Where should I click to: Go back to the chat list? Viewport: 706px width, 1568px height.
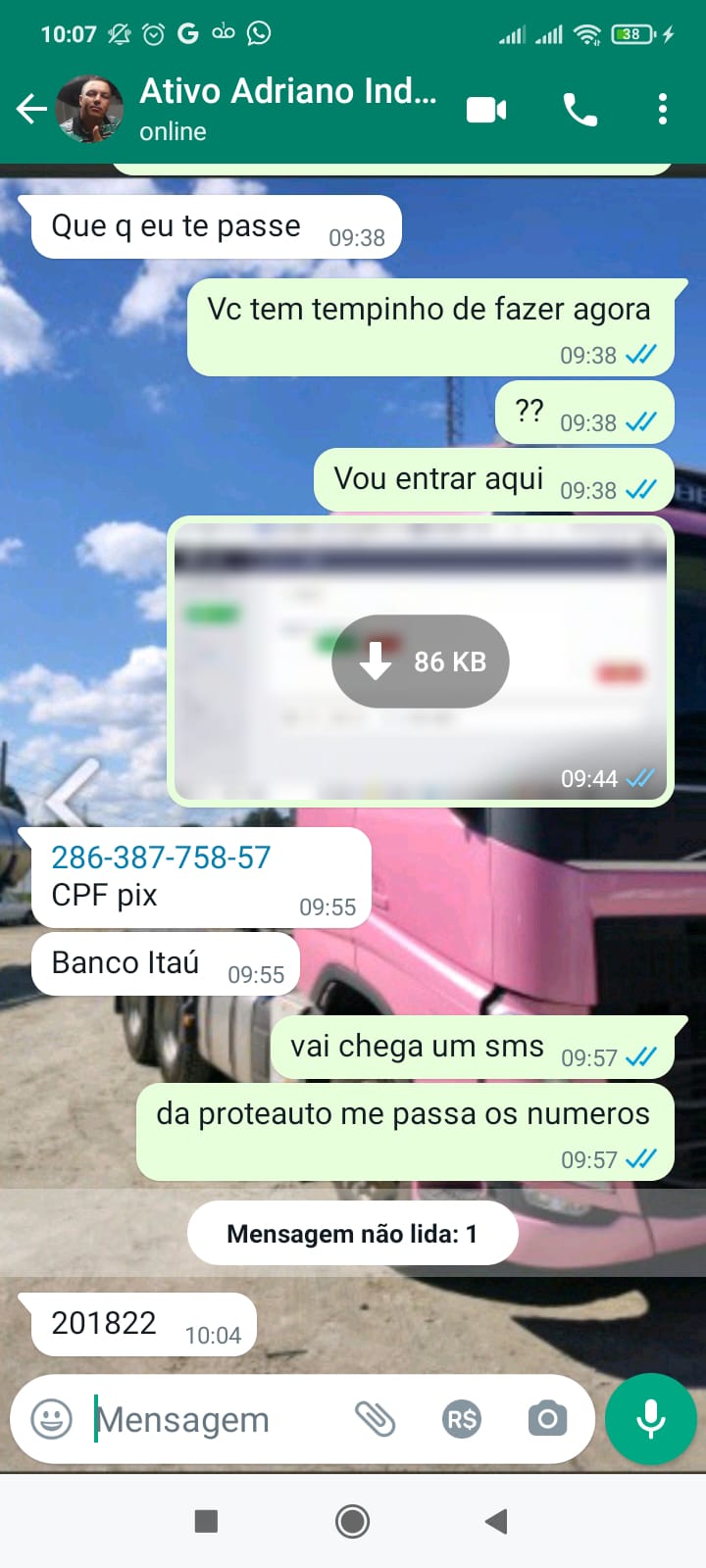[32, 109]
